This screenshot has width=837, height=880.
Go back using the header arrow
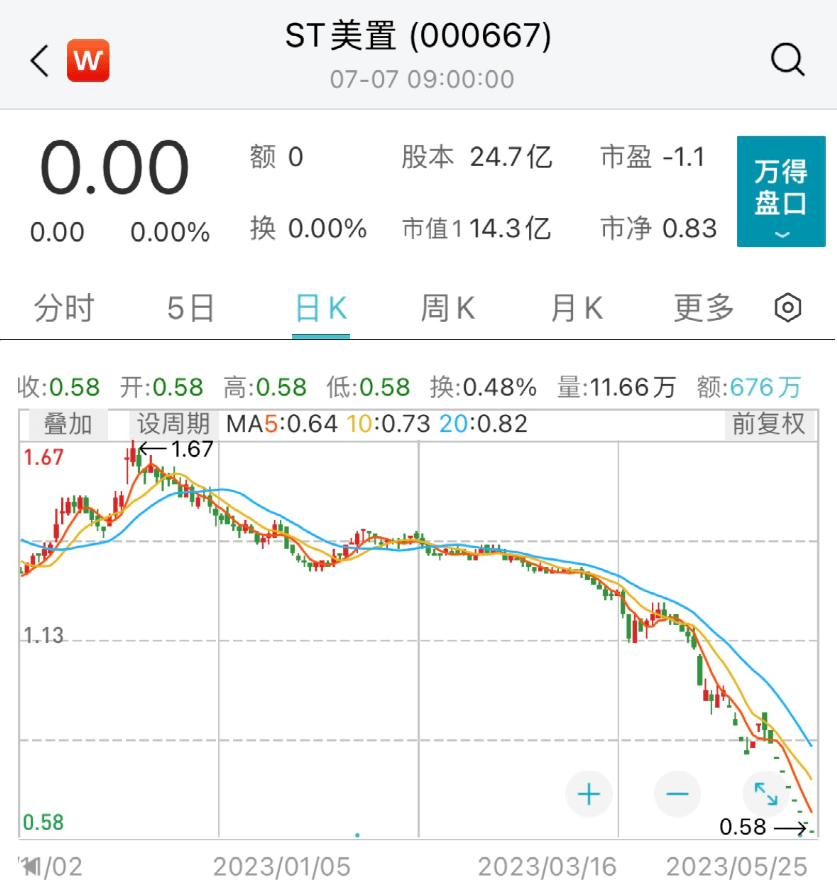40,61
